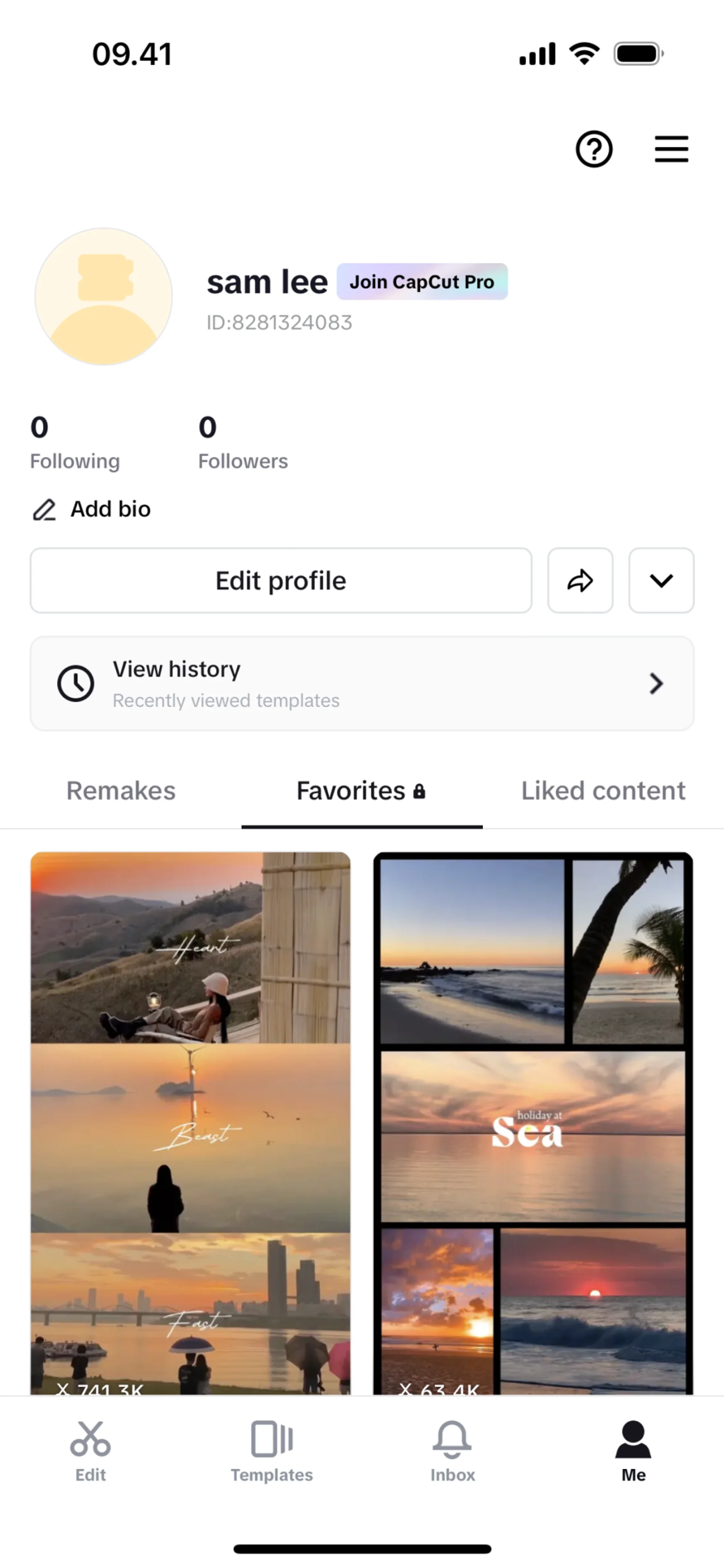Switch to the Remakes tab

point(121,791)
